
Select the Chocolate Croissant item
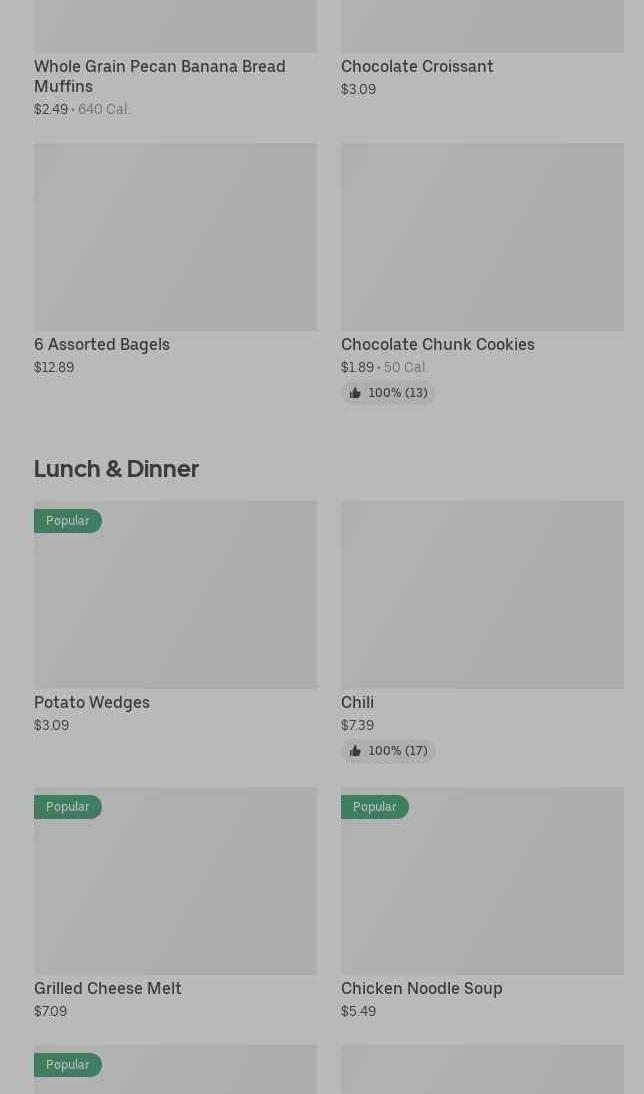click(x=482, y=49)
